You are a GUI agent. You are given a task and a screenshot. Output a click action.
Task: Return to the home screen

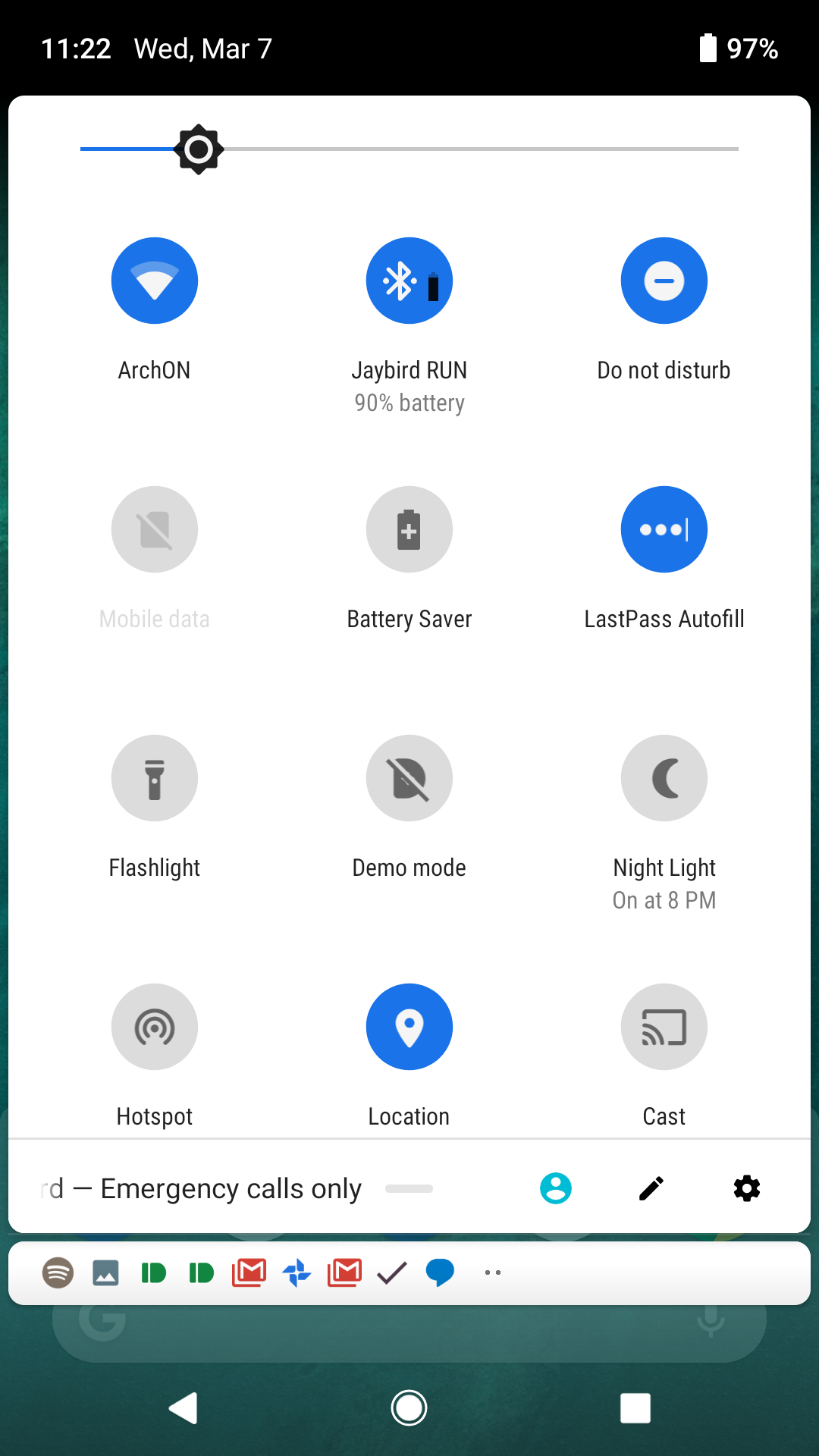coord(409,1408)
